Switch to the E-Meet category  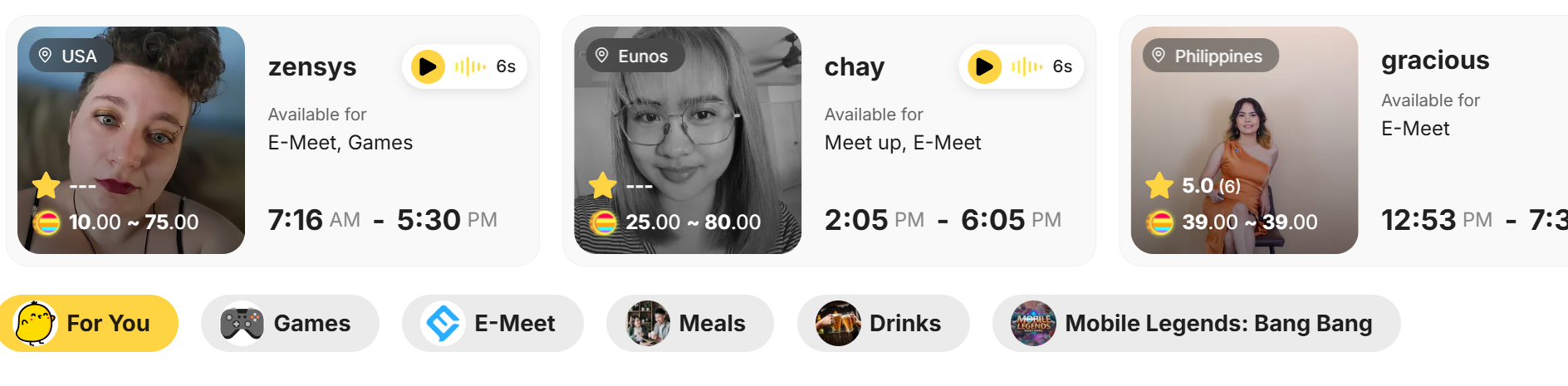point(492,323)
